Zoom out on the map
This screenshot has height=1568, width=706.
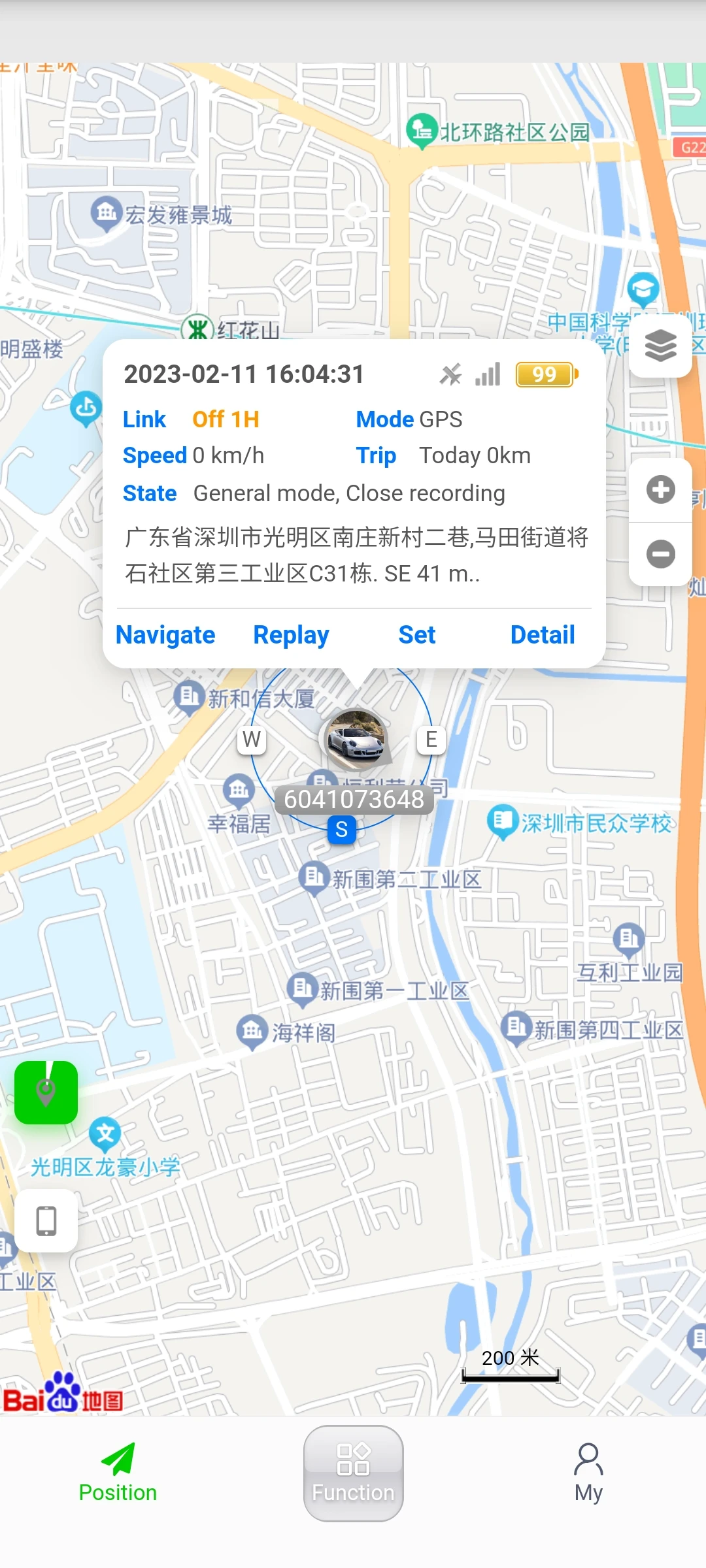[x=660, y=554]
